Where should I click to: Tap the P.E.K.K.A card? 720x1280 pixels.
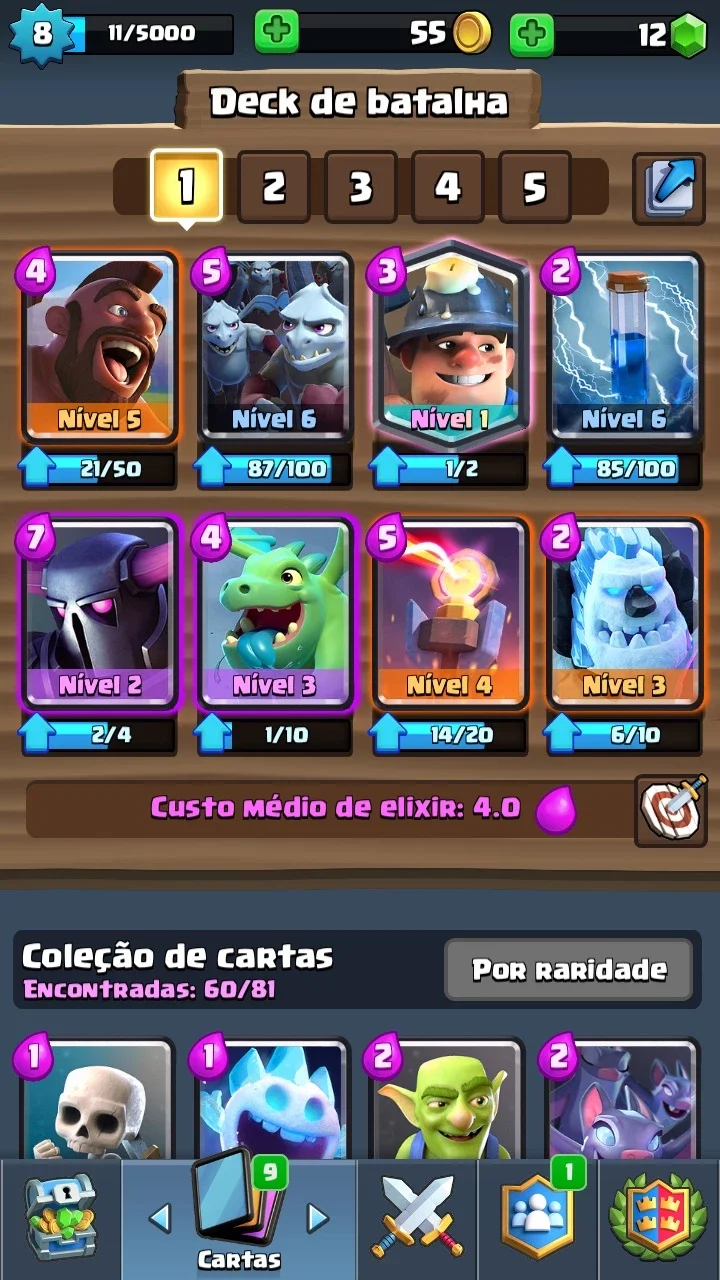(x=99, y=612)
